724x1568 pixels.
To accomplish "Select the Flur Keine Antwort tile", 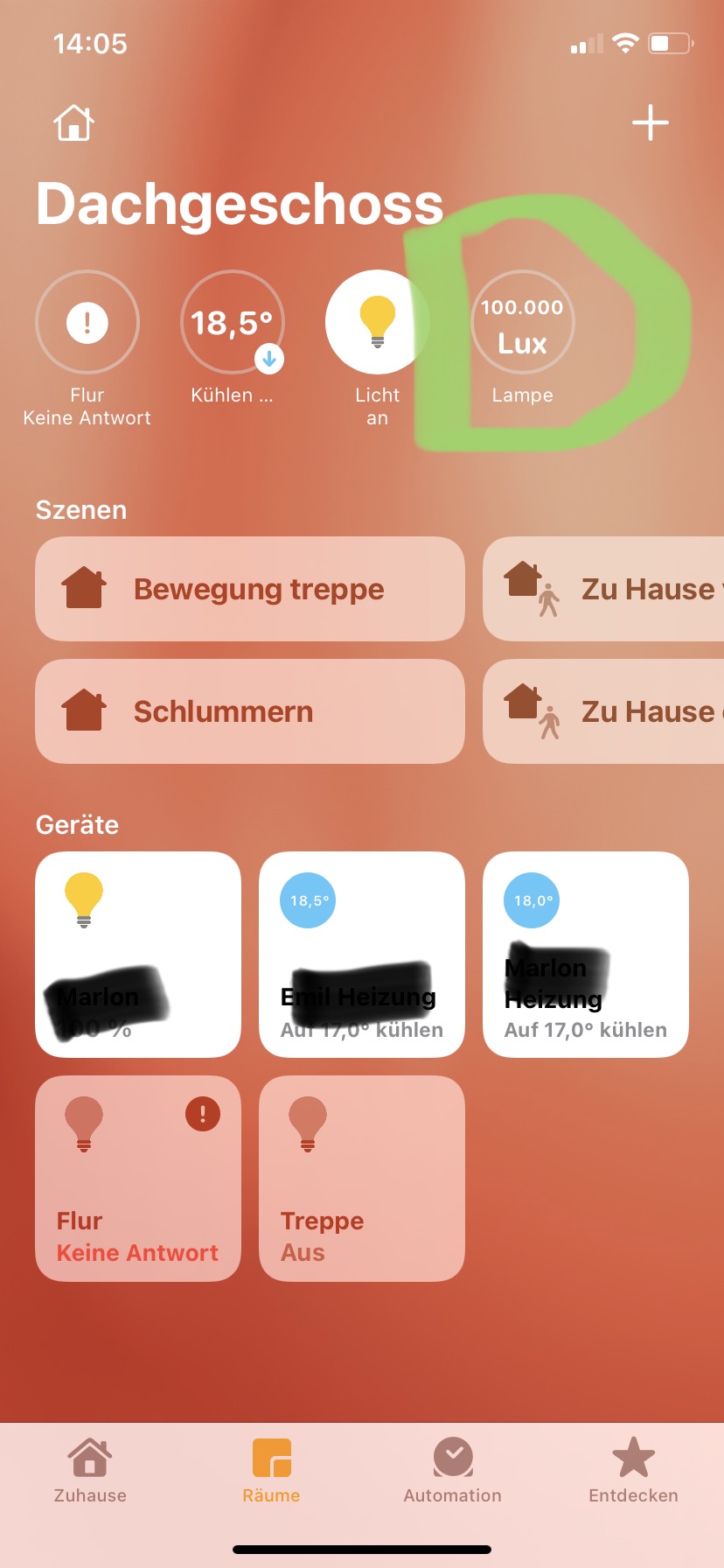I will click(138, 1179).
